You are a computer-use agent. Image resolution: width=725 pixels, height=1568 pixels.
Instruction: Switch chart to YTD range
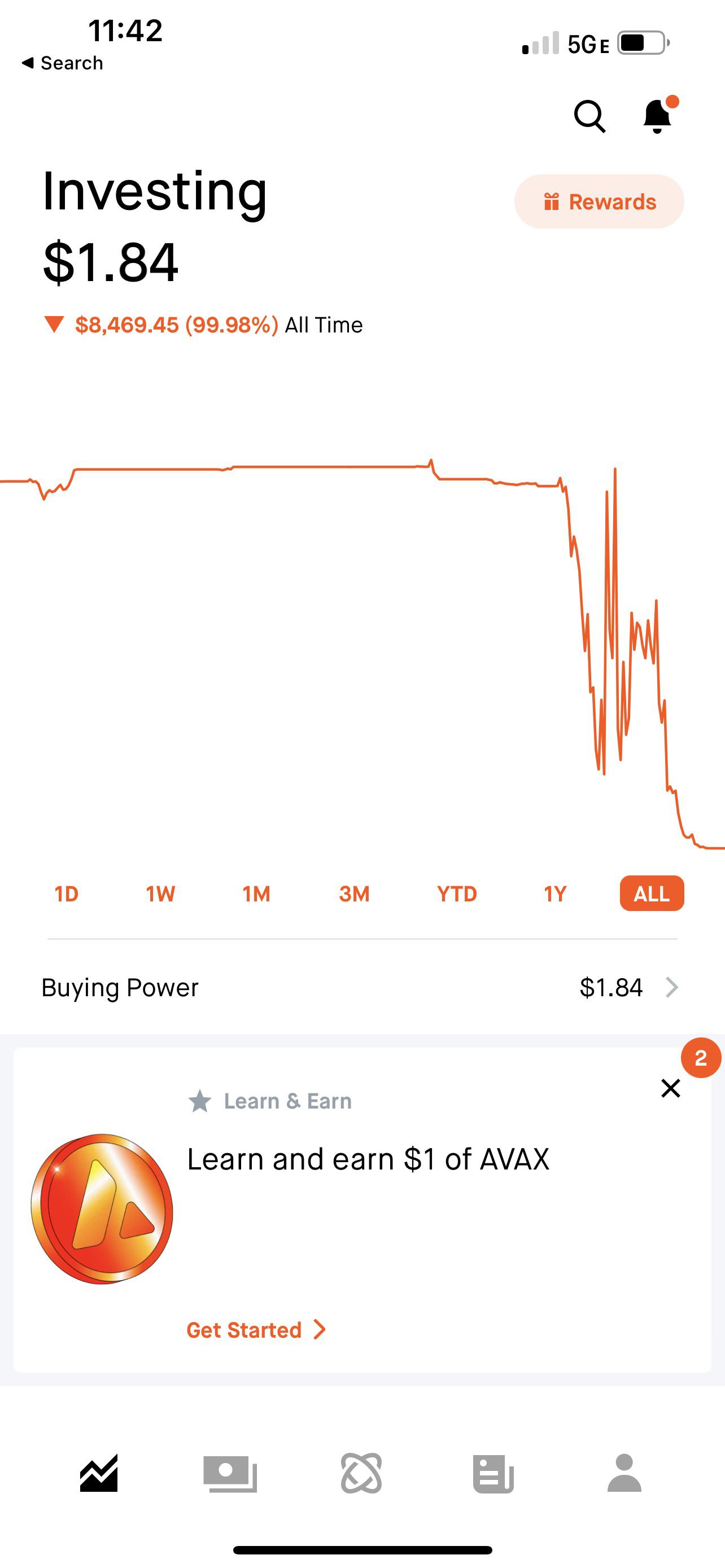[457, 894]
